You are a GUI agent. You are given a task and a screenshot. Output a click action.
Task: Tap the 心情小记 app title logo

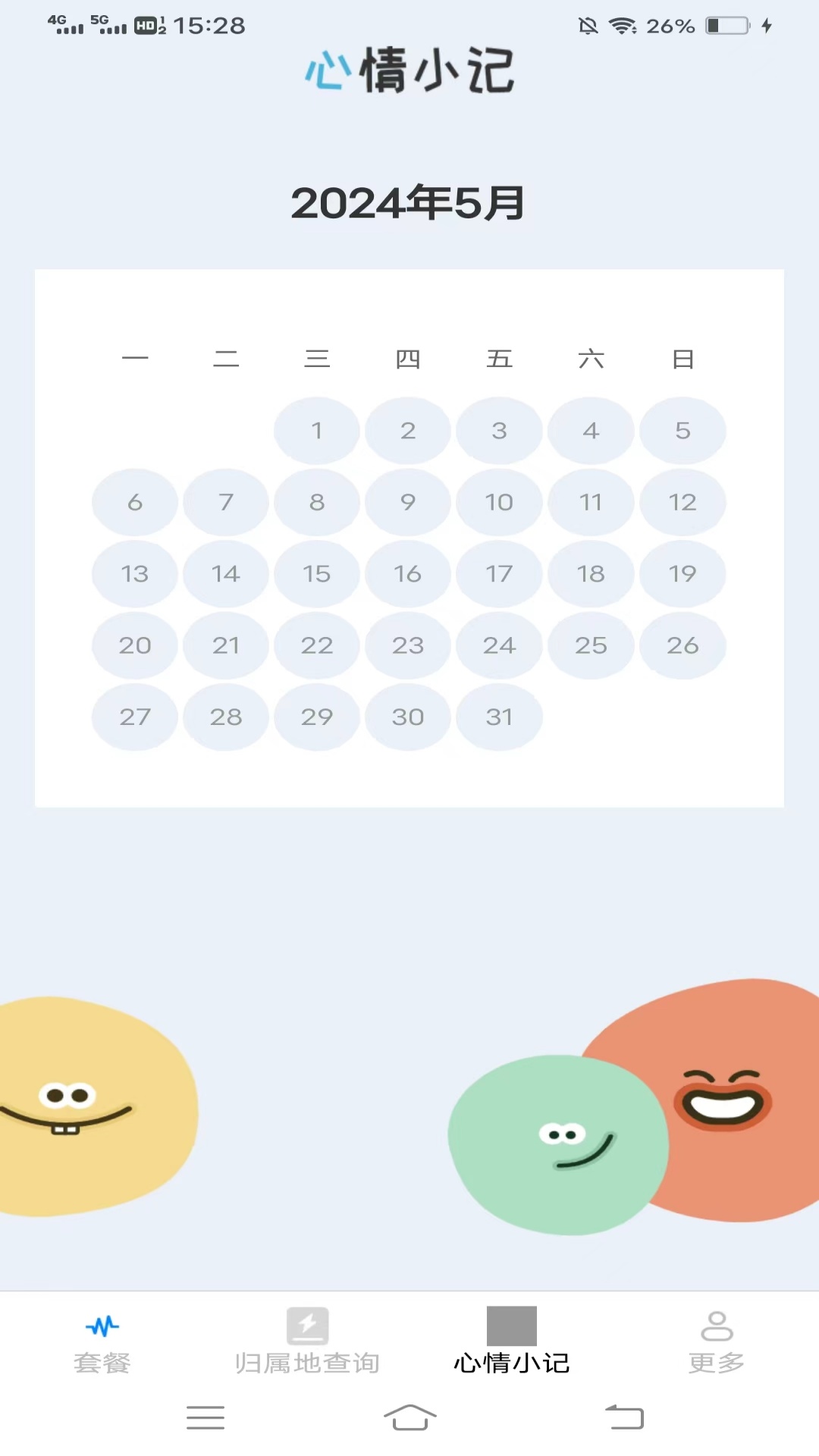(409, 72)
